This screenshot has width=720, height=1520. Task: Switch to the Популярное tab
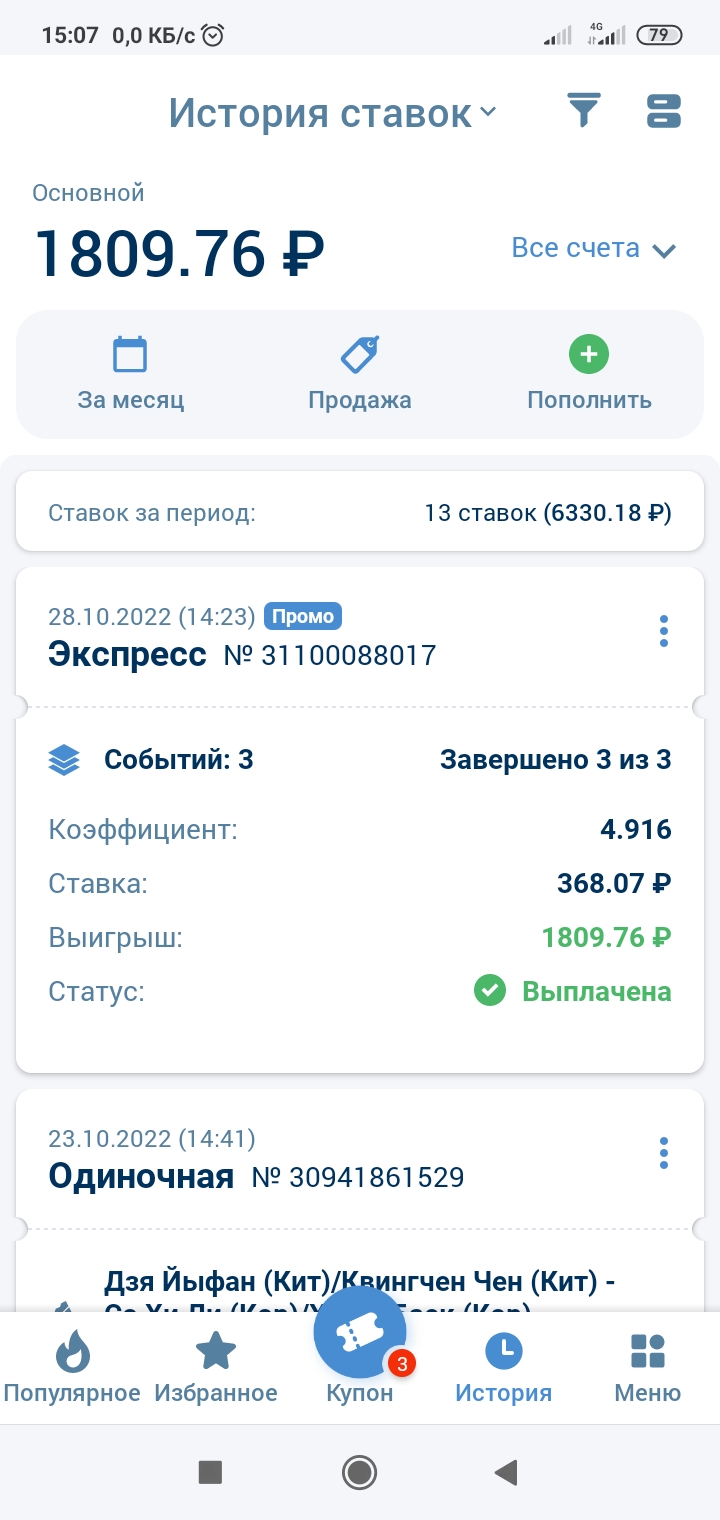72,1368
